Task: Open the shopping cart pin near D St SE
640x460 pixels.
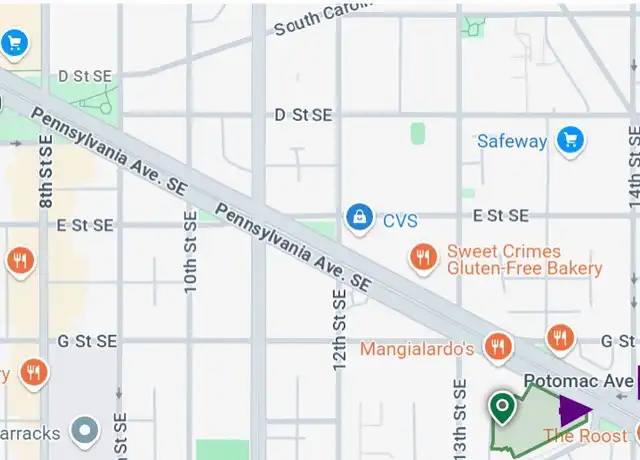Action: pos(14,43)
